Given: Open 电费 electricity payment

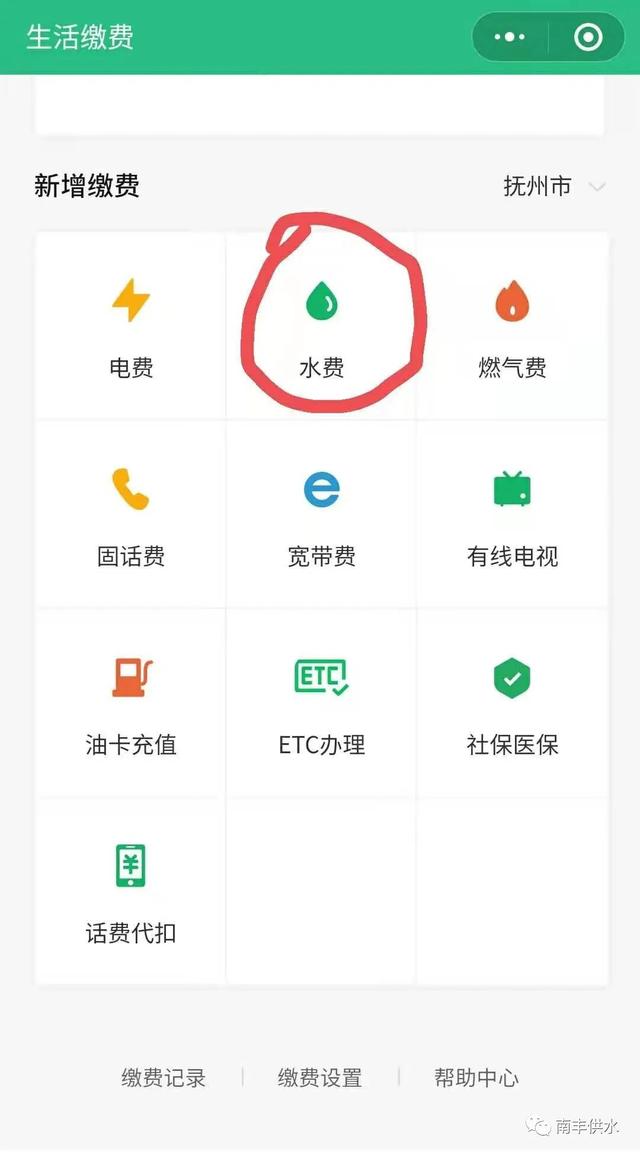Looking at the screenshot, I should pos(131,326).
